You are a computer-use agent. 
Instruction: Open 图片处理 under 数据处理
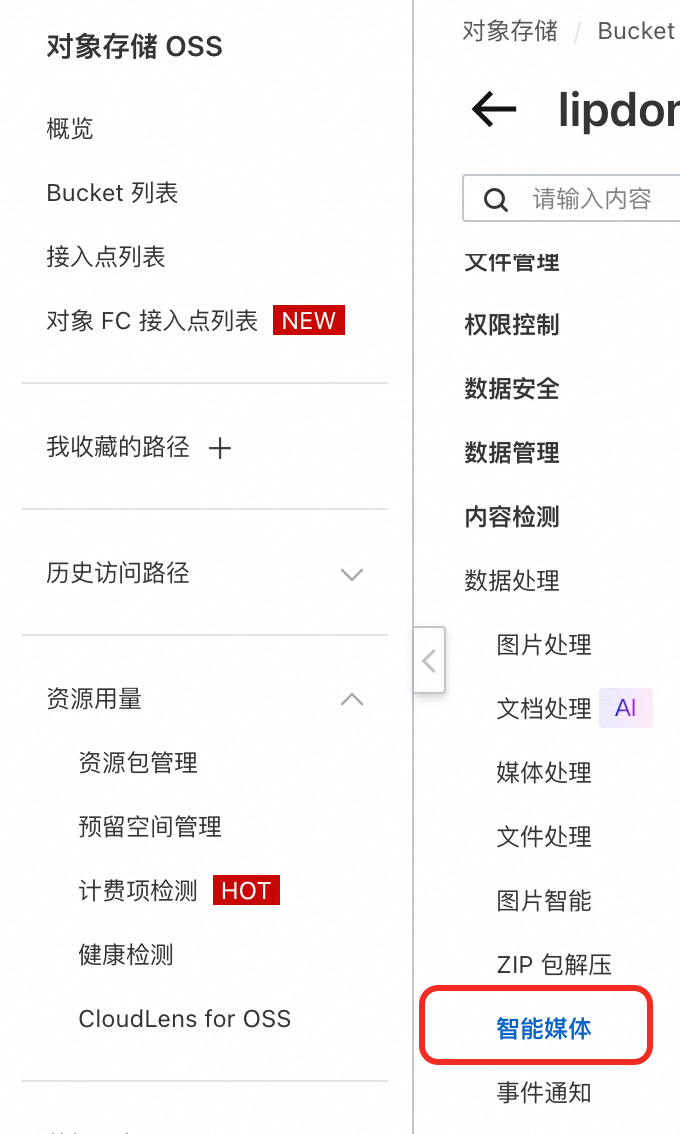coord(544,644)
